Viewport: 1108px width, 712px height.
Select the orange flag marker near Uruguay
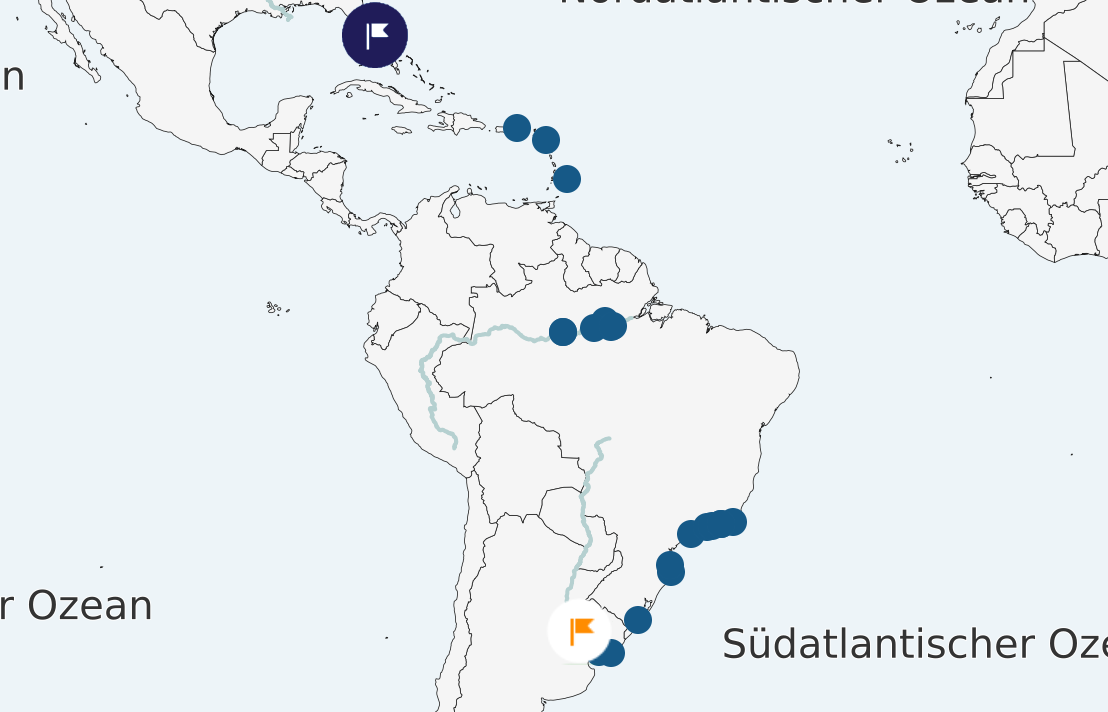click(x=579, y=631)
